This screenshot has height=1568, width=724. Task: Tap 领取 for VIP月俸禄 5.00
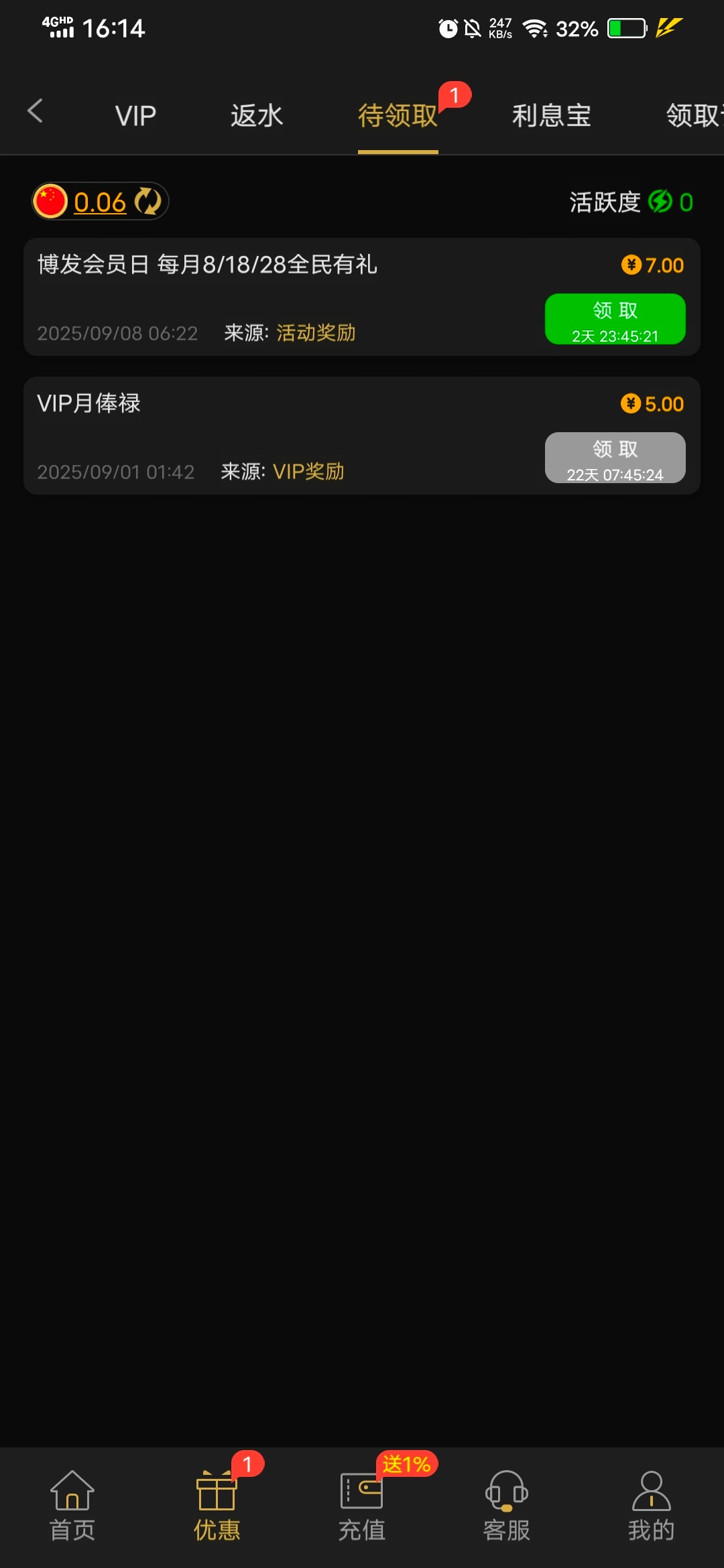(x=615, y=458)
